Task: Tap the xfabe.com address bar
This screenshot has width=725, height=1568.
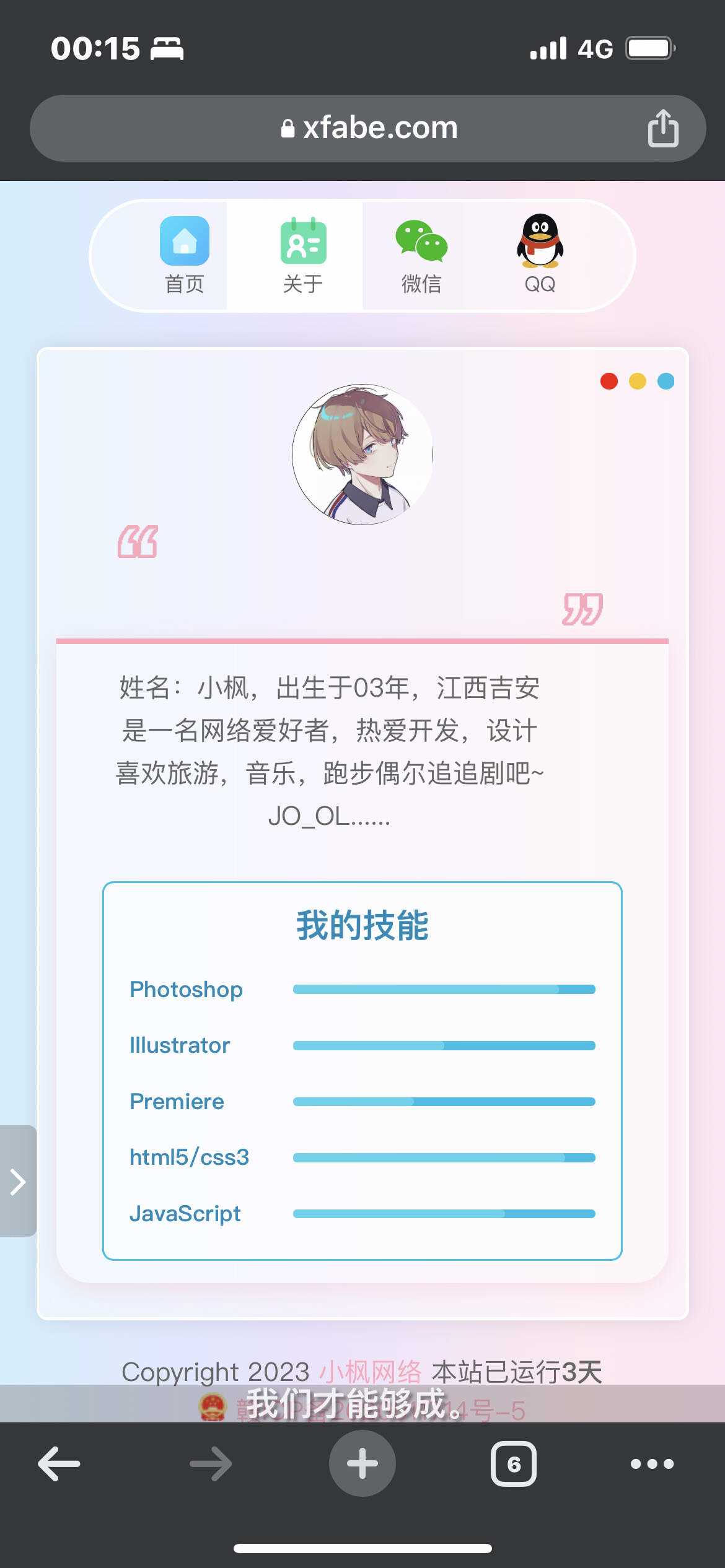Action: pyautogui.click(x=368, y=128)
